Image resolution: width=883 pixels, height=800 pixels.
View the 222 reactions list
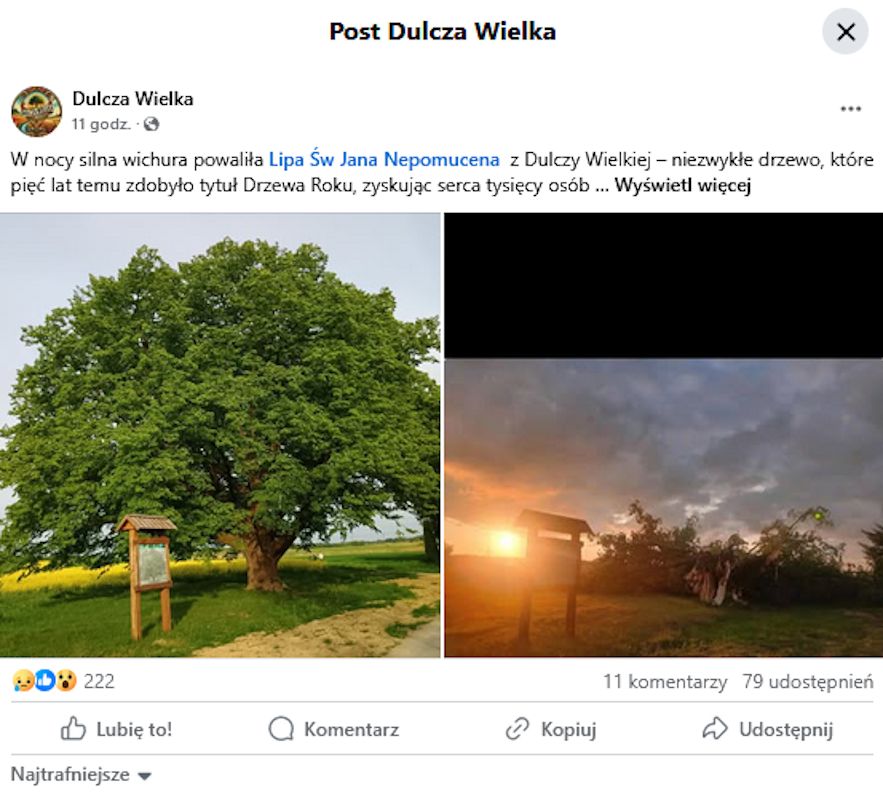pyautogui.click(x=98, y=682)
